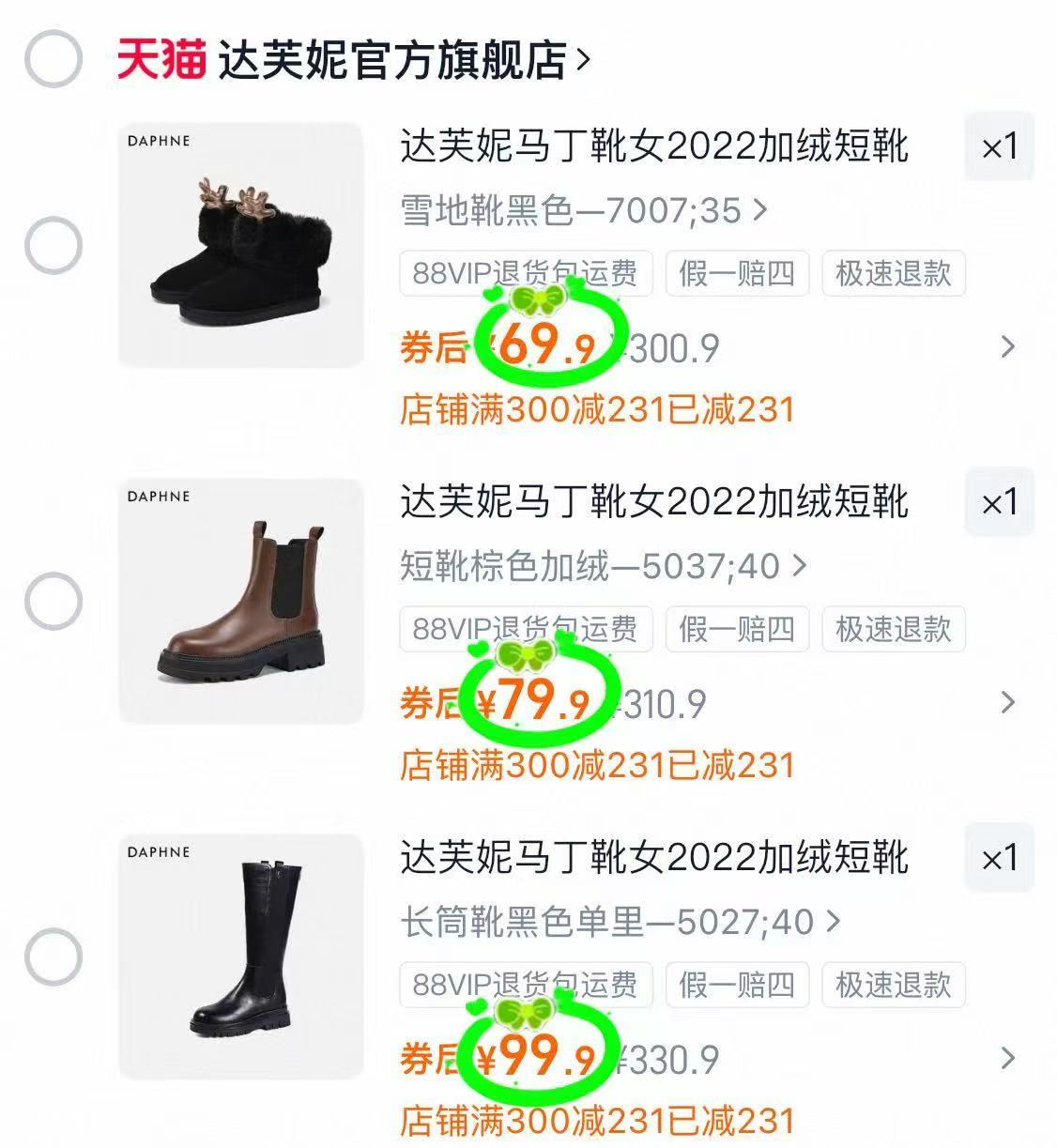Click the circled ¥69.9 coupon price

tap(546, 345)
